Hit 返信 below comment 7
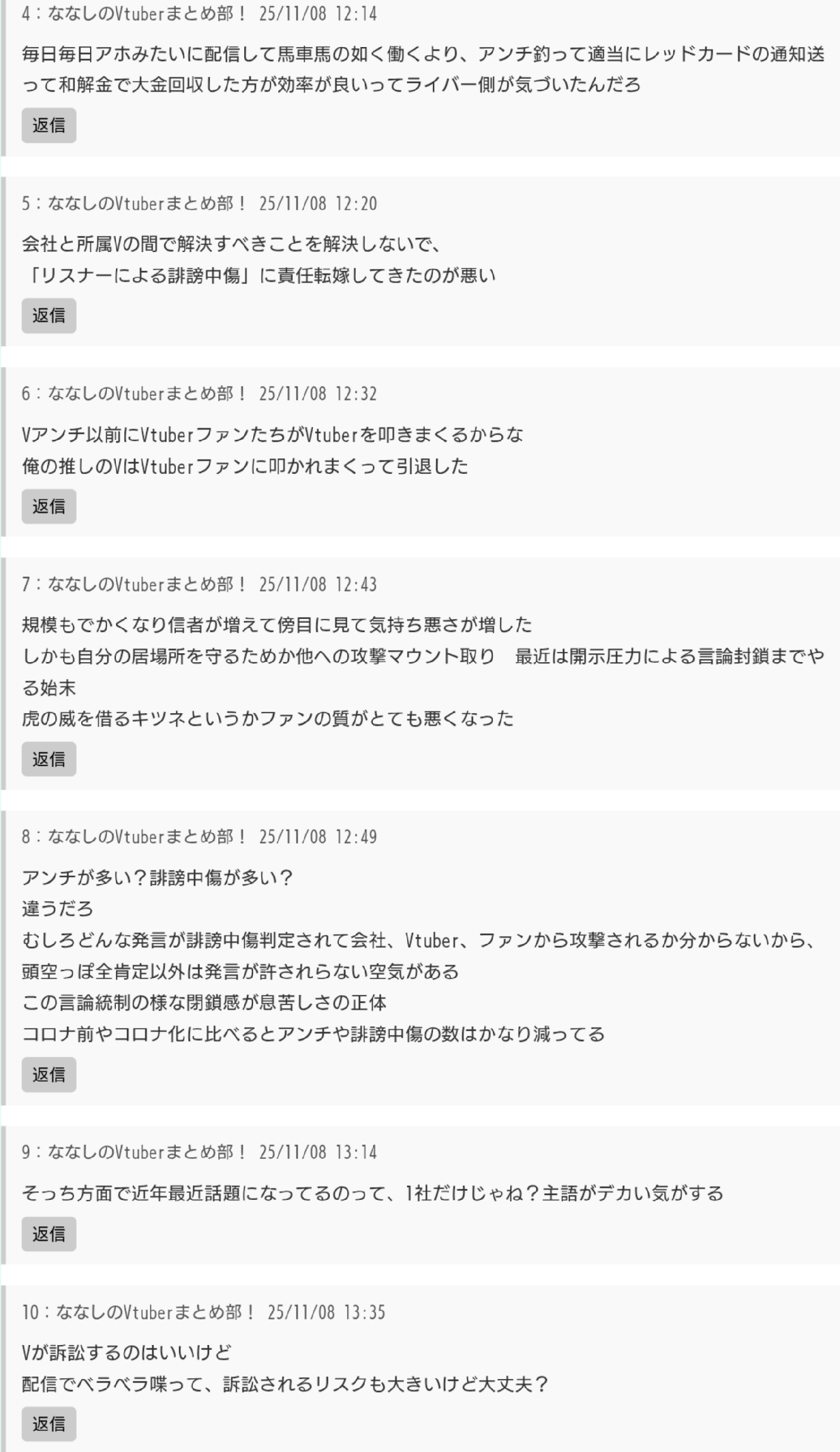The height and width of the screenshot is (1452, 840). [49, 759]
